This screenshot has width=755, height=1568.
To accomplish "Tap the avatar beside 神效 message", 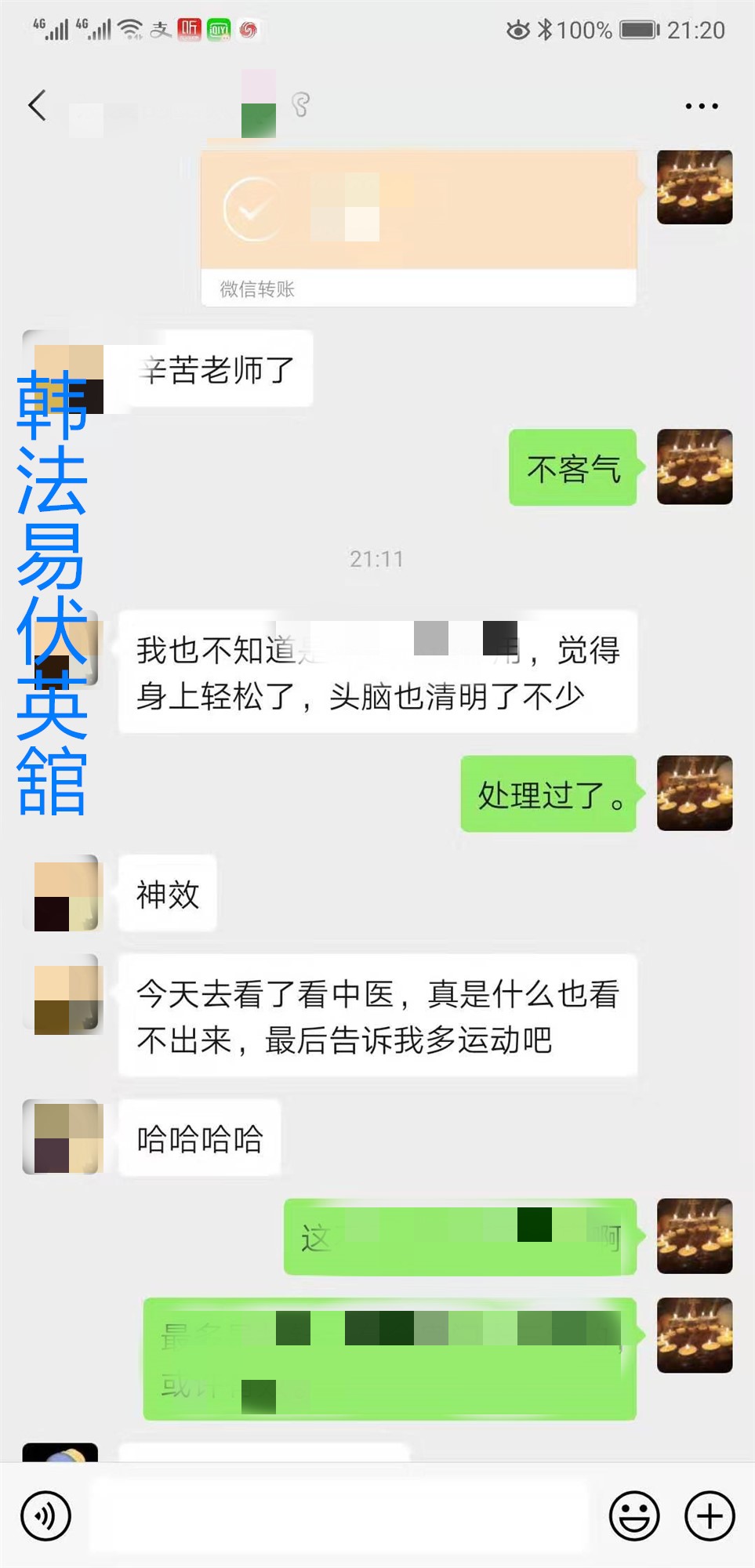I will [67, 893].
